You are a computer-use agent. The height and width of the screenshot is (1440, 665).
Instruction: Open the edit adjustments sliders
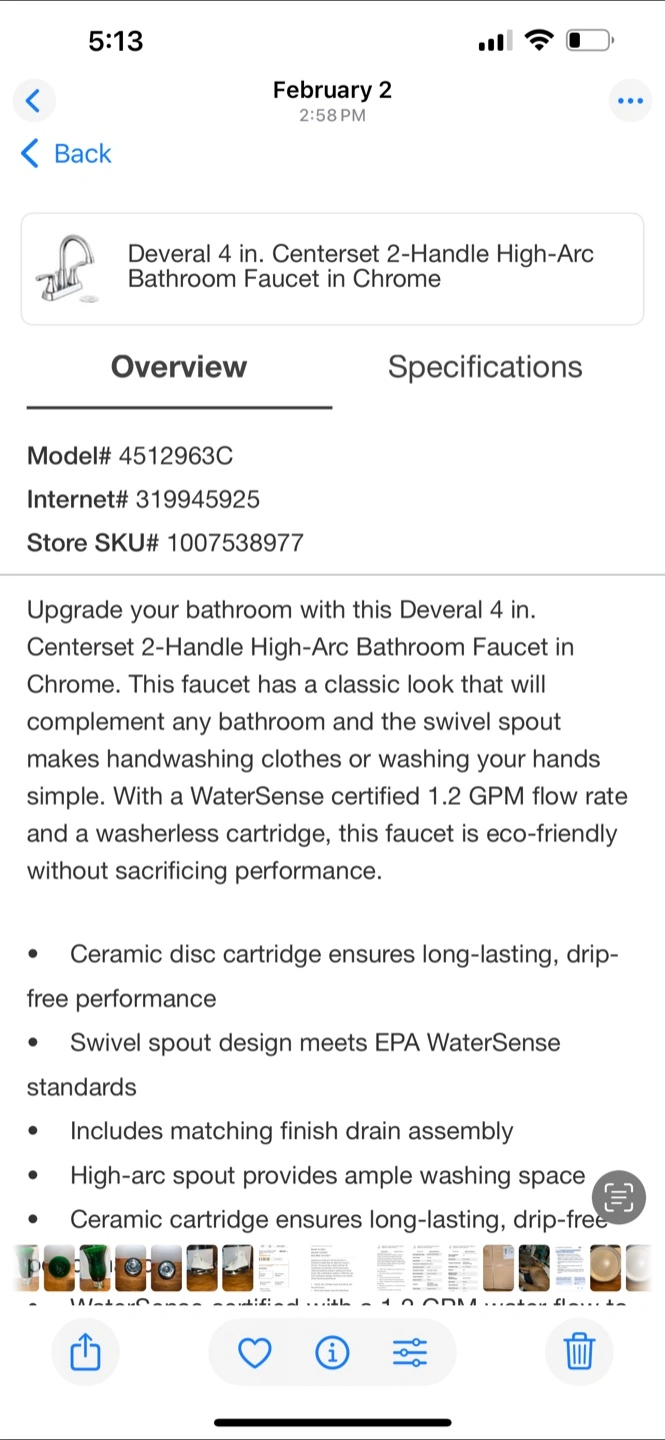410,1353
